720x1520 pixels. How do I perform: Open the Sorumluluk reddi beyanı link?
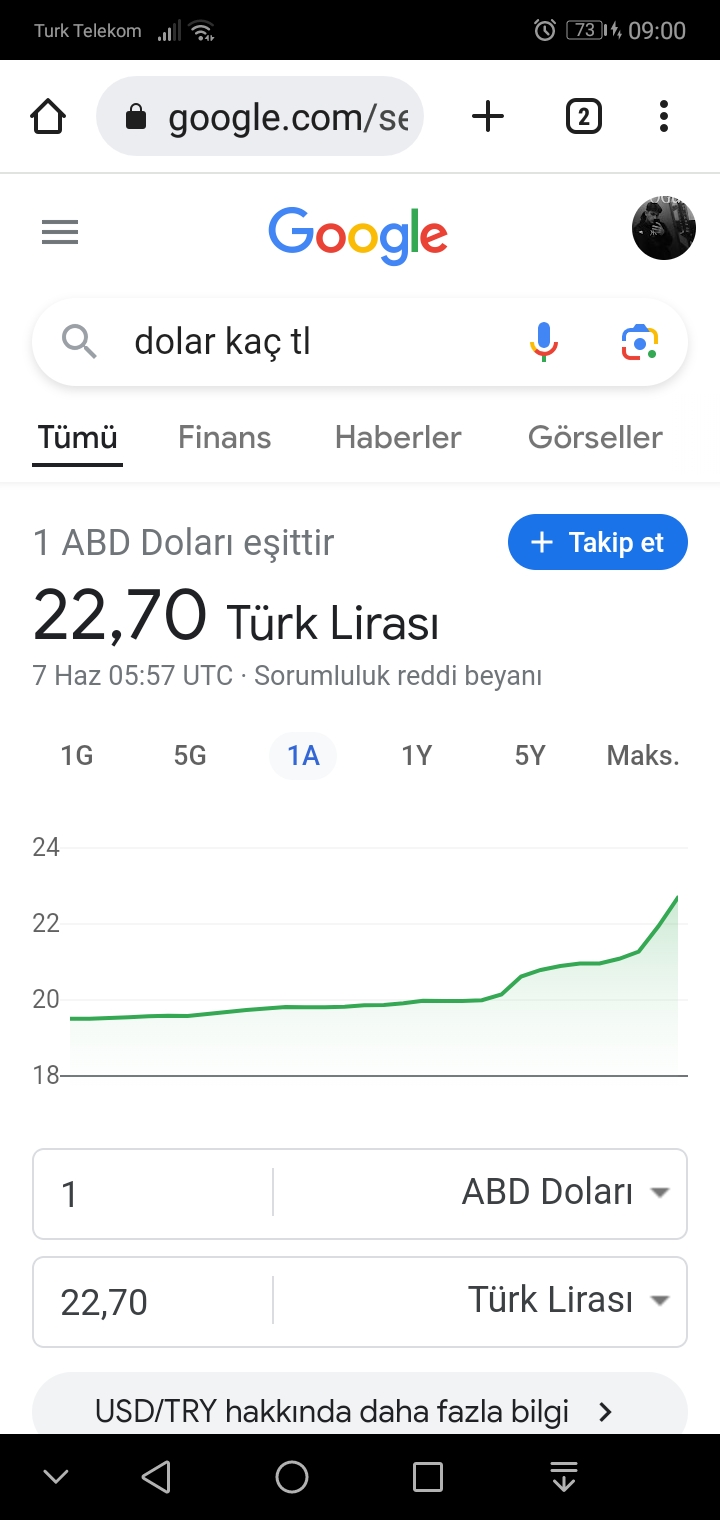pos(398,676)
